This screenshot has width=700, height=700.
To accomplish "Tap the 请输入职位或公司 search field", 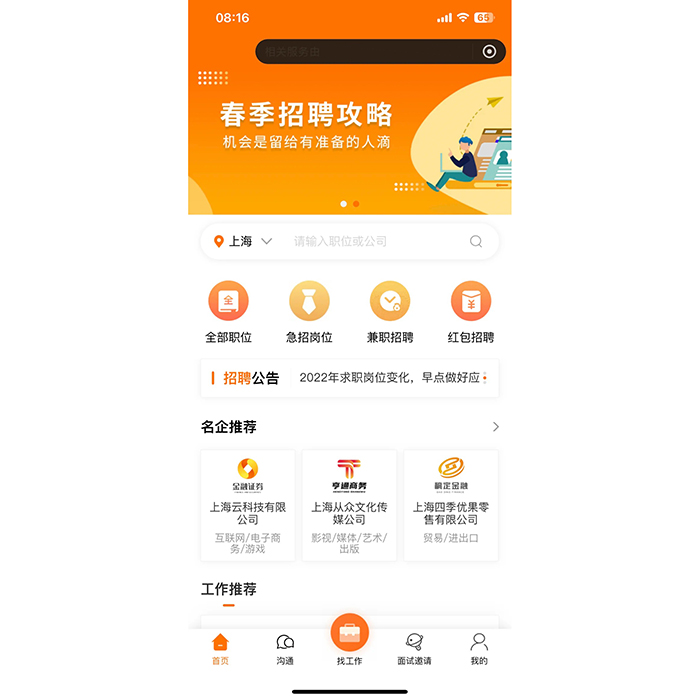I will [x=375, y=241].
